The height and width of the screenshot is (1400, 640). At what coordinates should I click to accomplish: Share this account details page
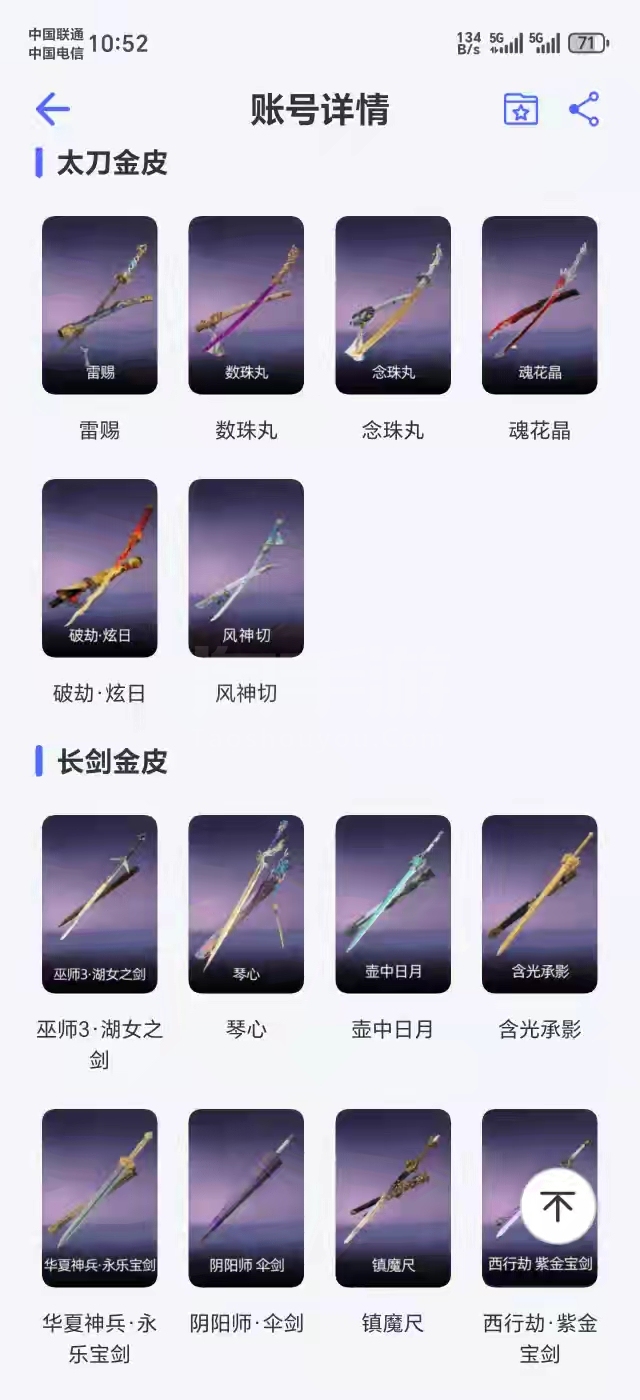(x=584, y=109)
